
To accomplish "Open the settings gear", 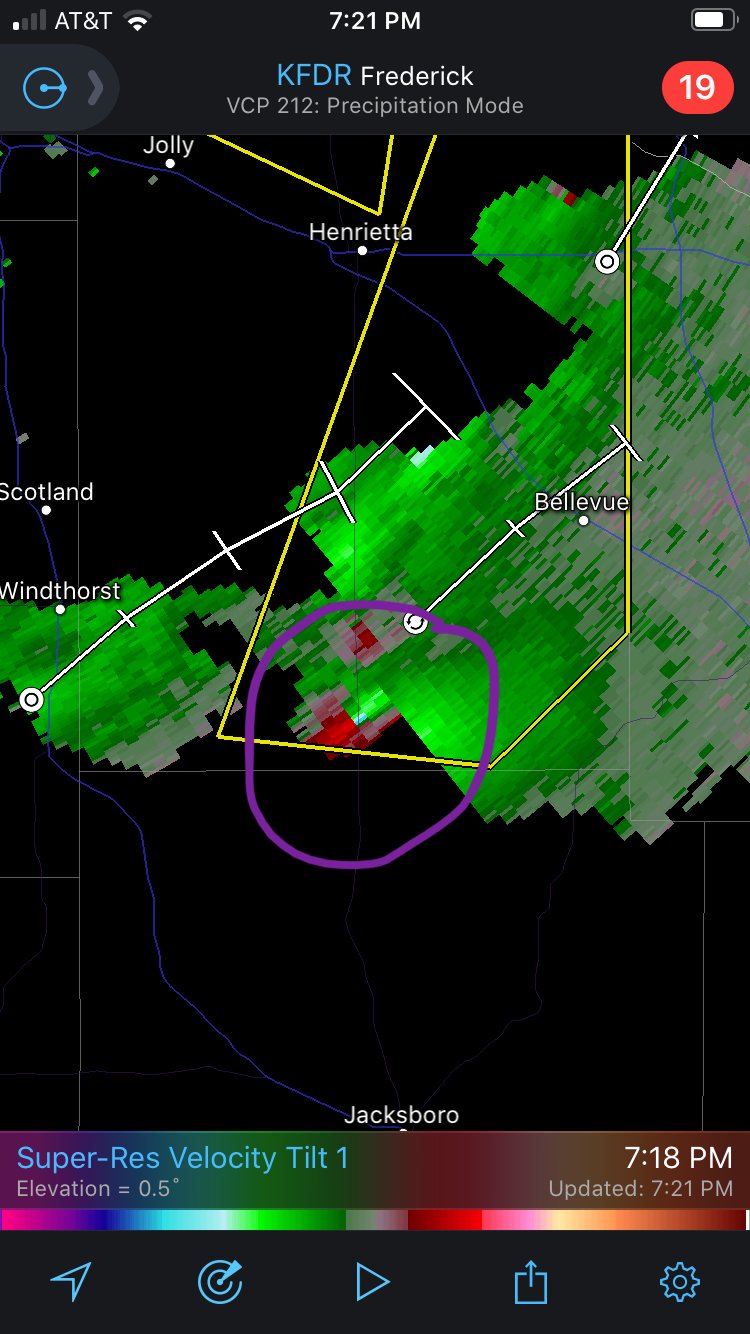I will pos(680,1281).
